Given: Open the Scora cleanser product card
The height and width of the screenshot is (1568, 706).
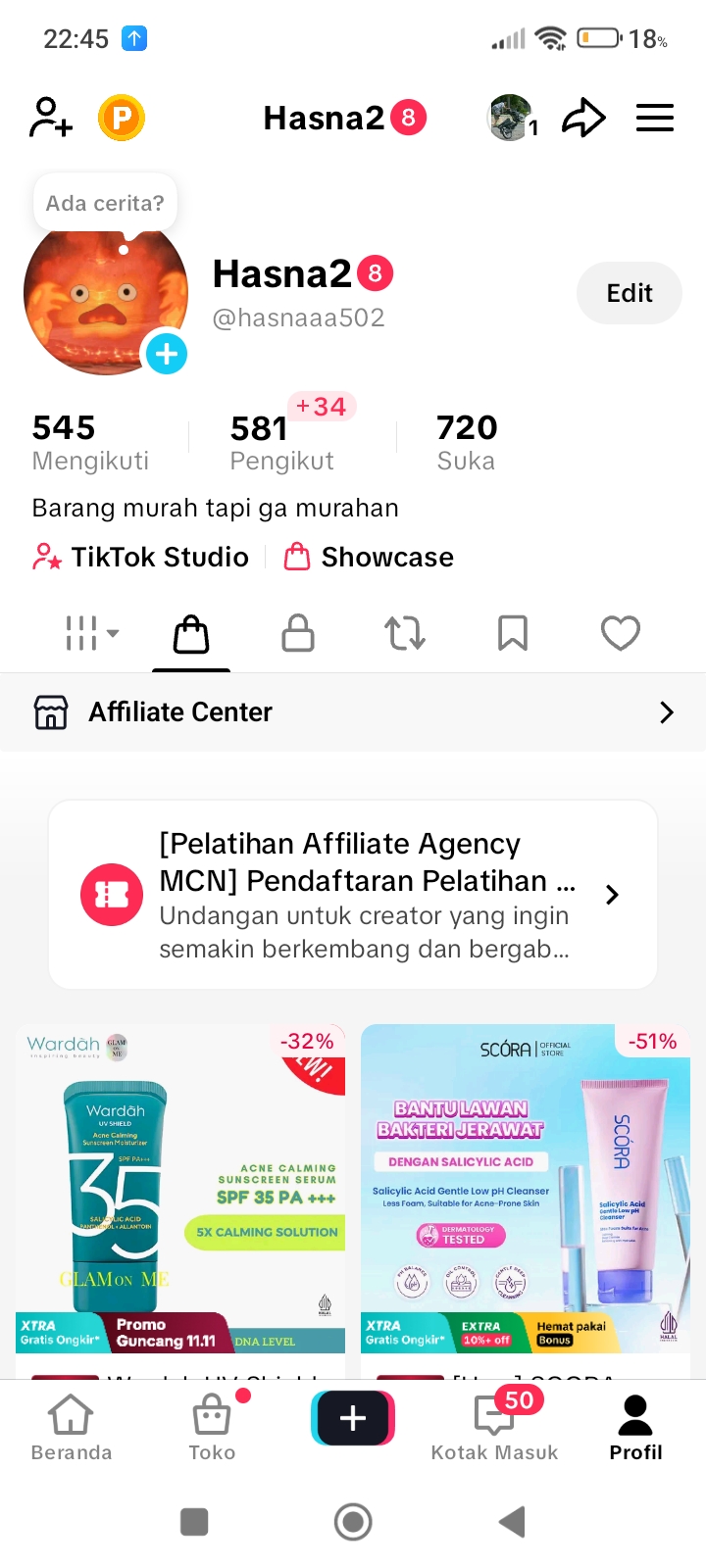Looking at the screenshot, I should pos(526,1188).
